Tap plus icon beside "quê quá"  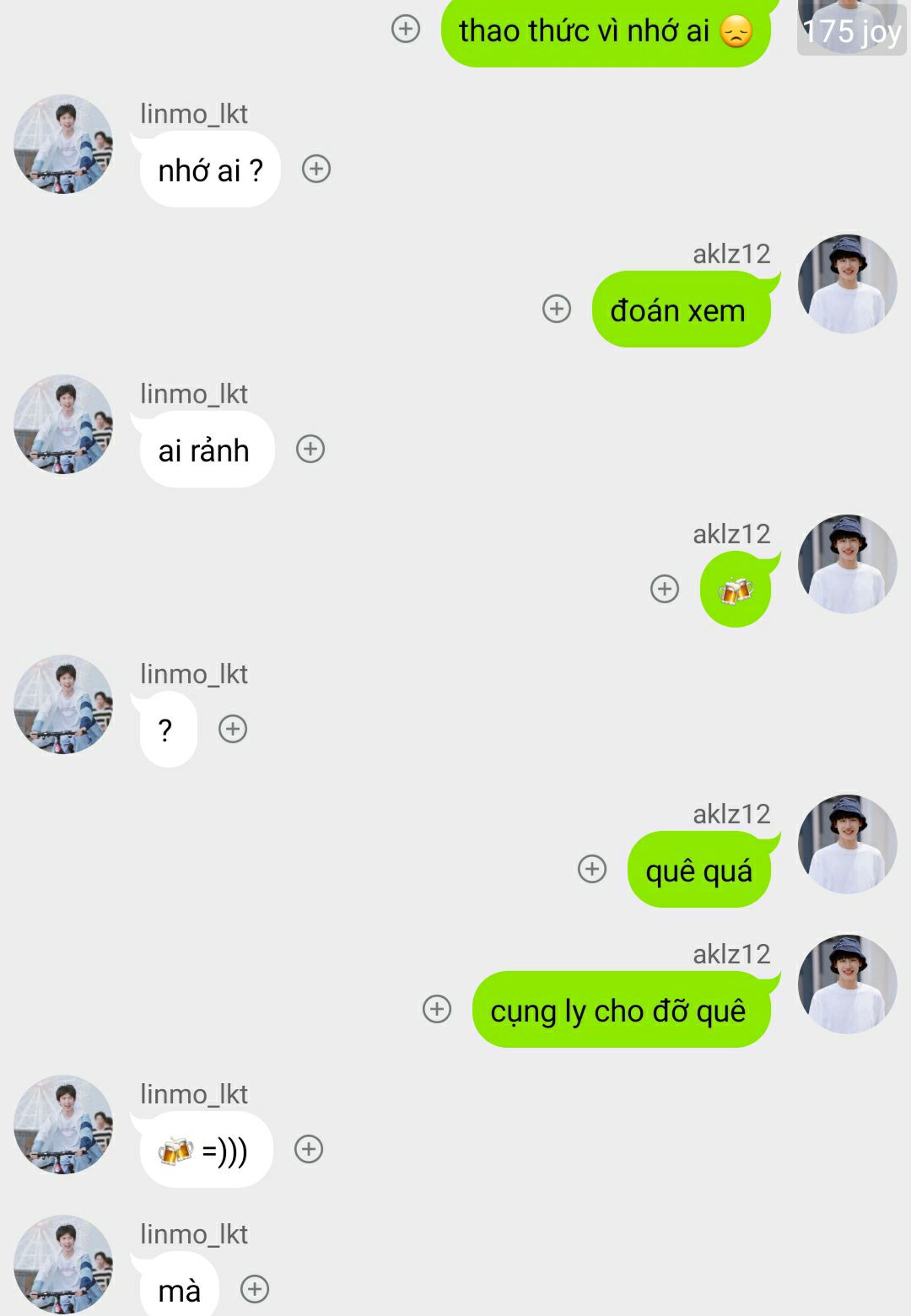pos(592,869)
